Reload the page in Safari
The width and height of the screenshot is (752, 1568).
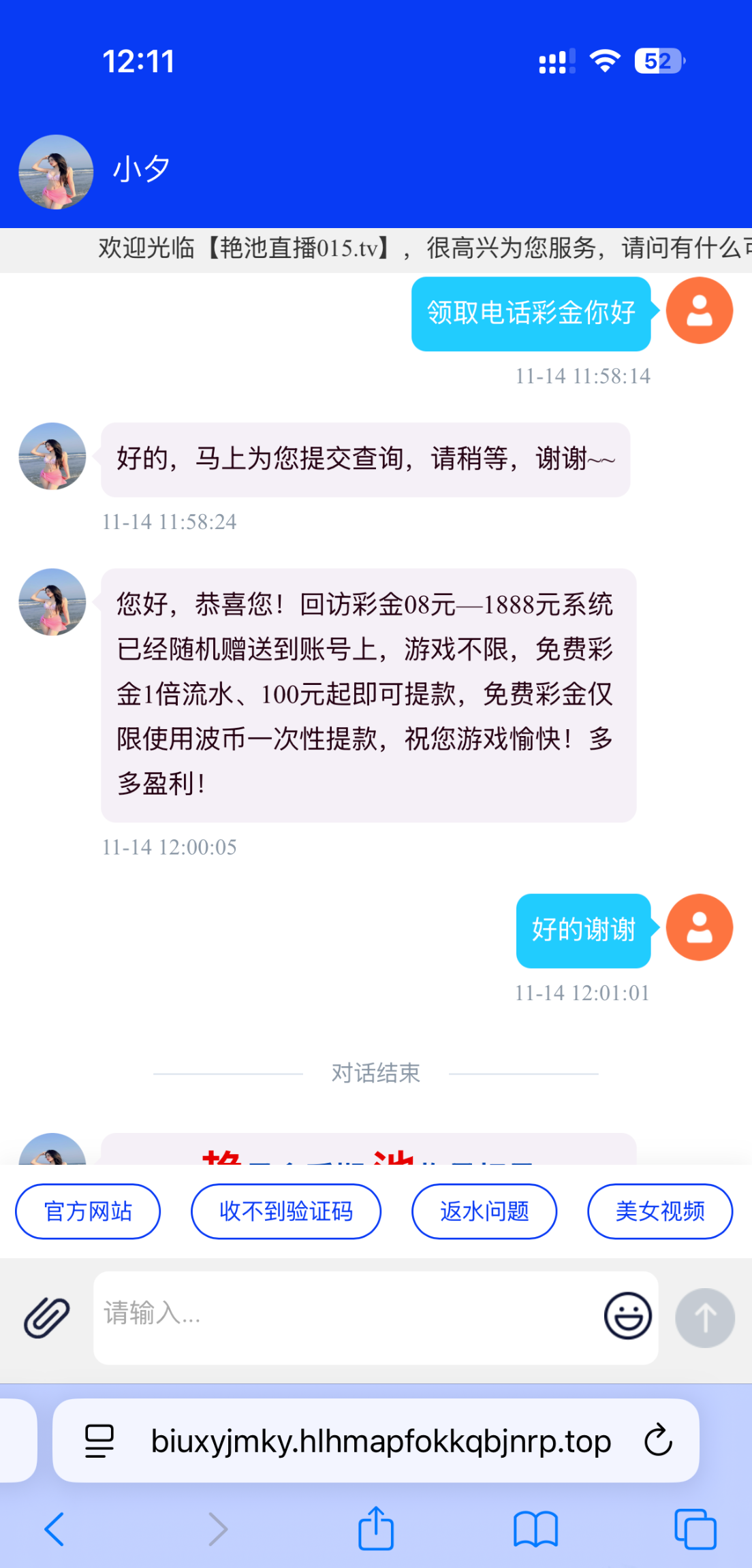pos(658,1440)
